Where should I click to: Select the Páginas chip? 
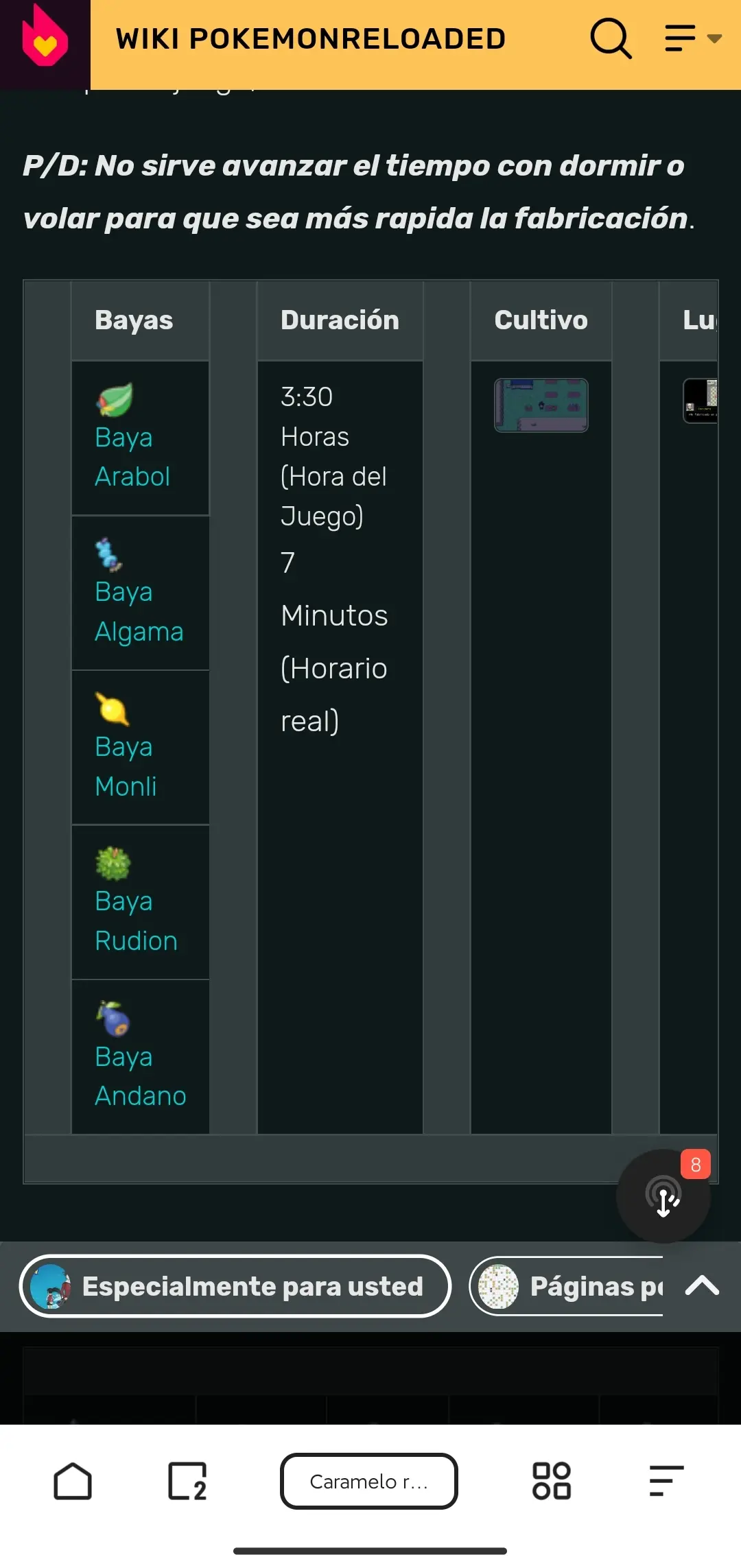566,1286
